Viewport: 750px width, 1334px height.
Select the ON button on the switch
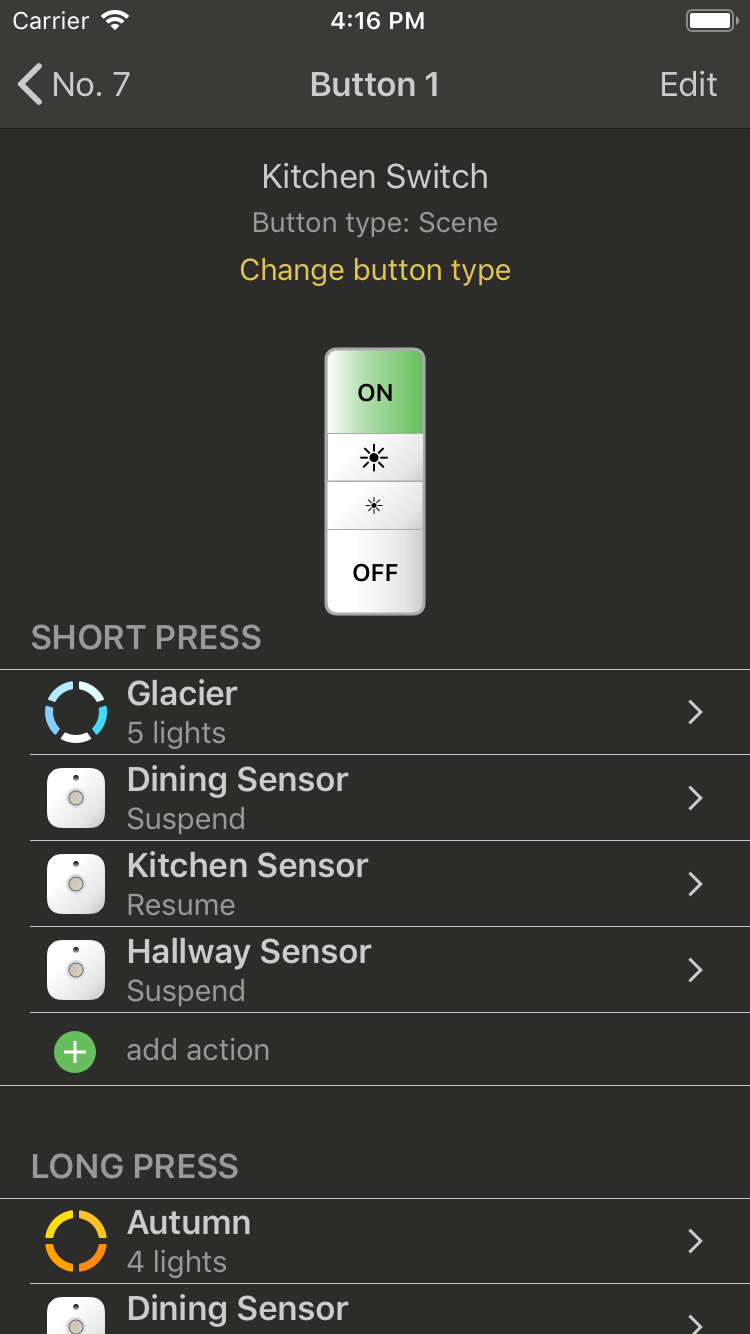click(x=375, y=392)
